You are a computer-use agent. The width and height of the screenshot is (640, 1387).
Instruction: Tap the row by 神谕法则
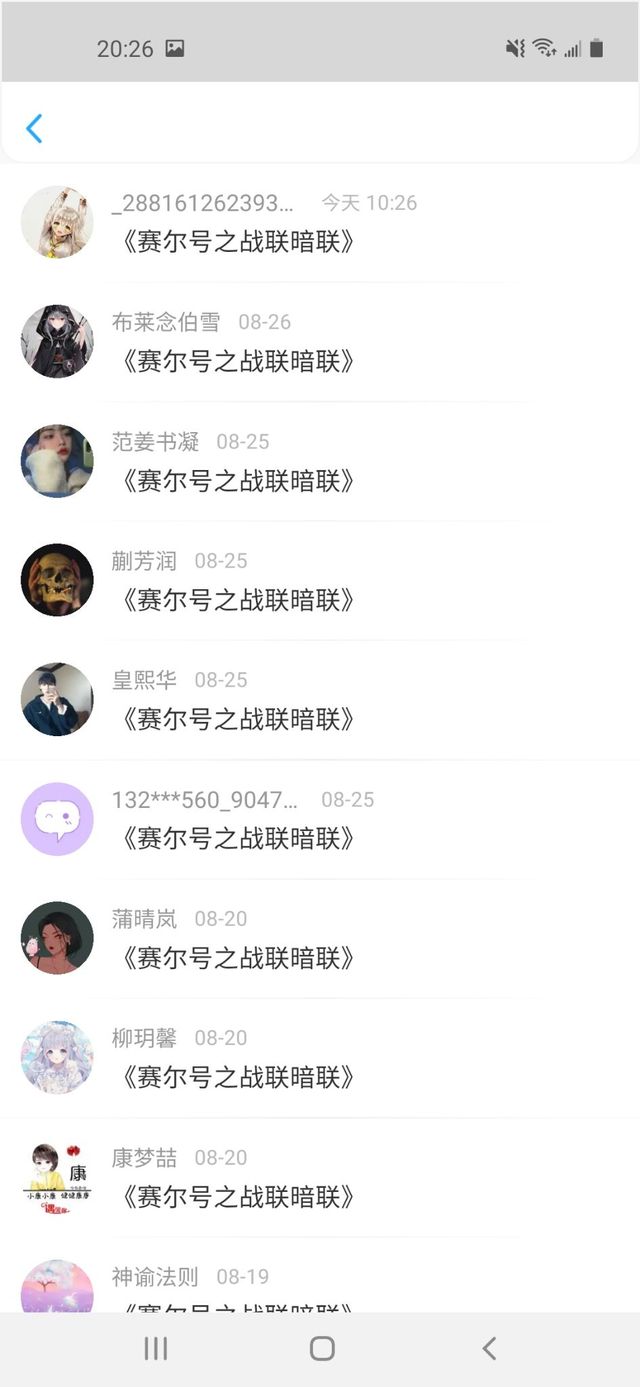click(x=320, y=1275)
